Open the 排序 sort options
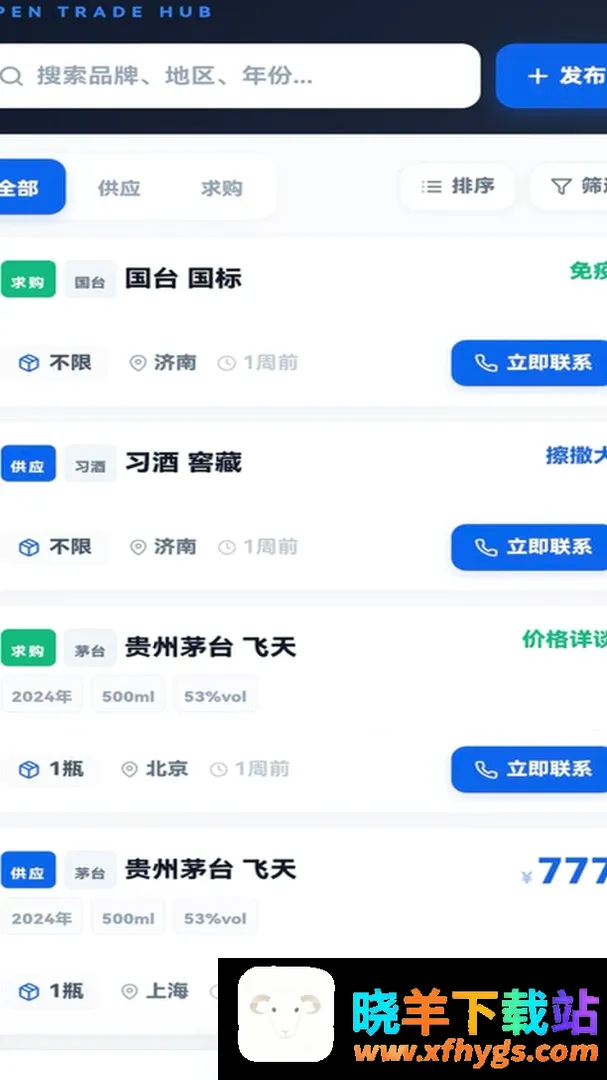This screenshot has height=1080, width=607. point(457,186)
